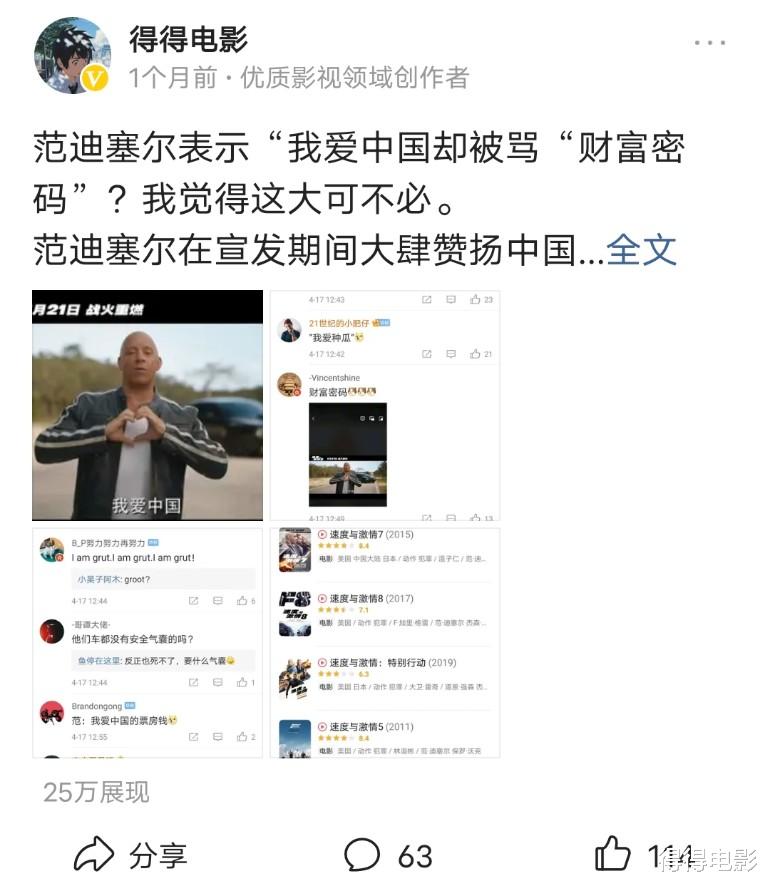Tap the share arrow icon in bottom bar
Screen dimensions: 770x889
(x=95, y=857)
